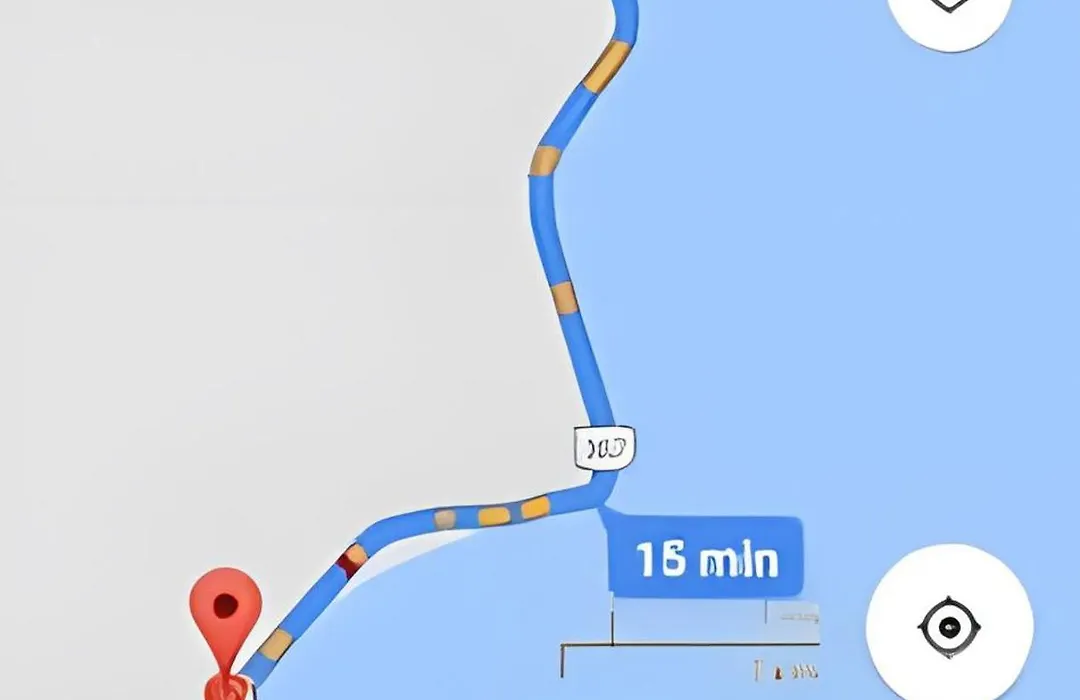1080x700 pixels.
Task: Center the map on my location
Action: coord(949,628)
